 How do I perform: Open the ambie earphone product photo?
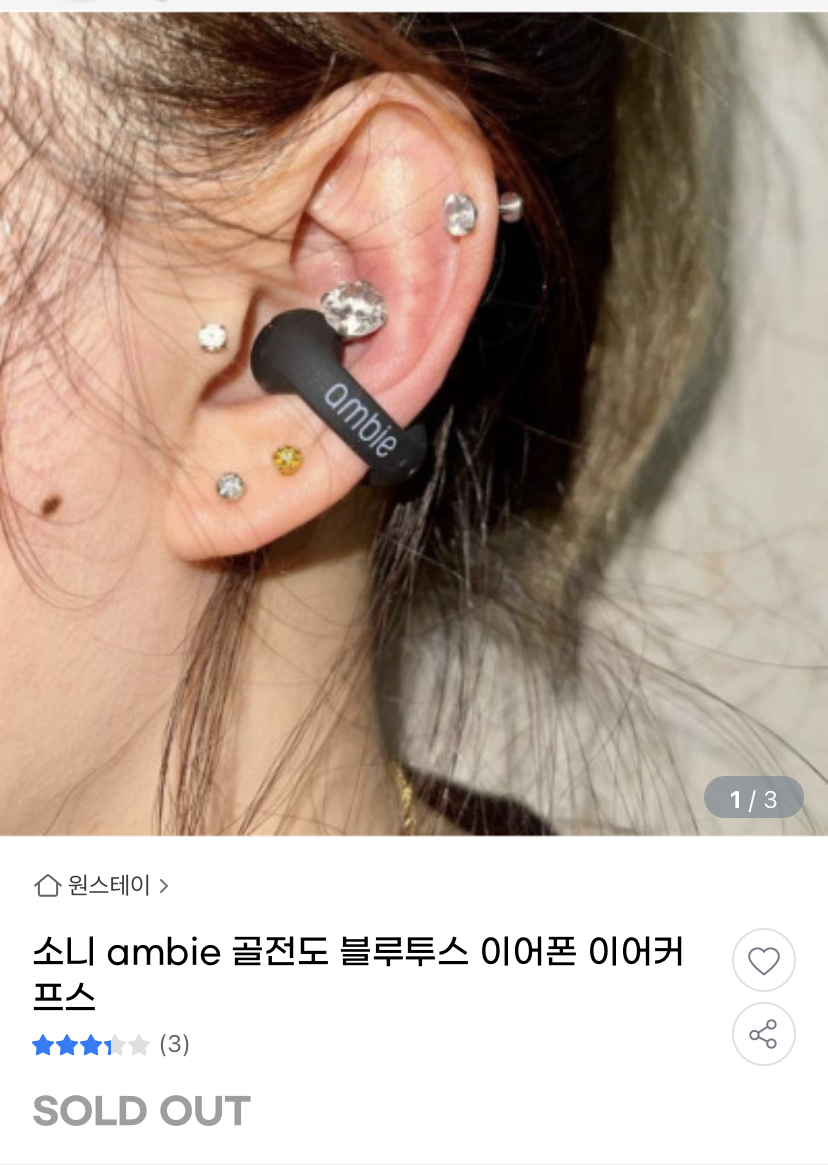pos(414,424)
